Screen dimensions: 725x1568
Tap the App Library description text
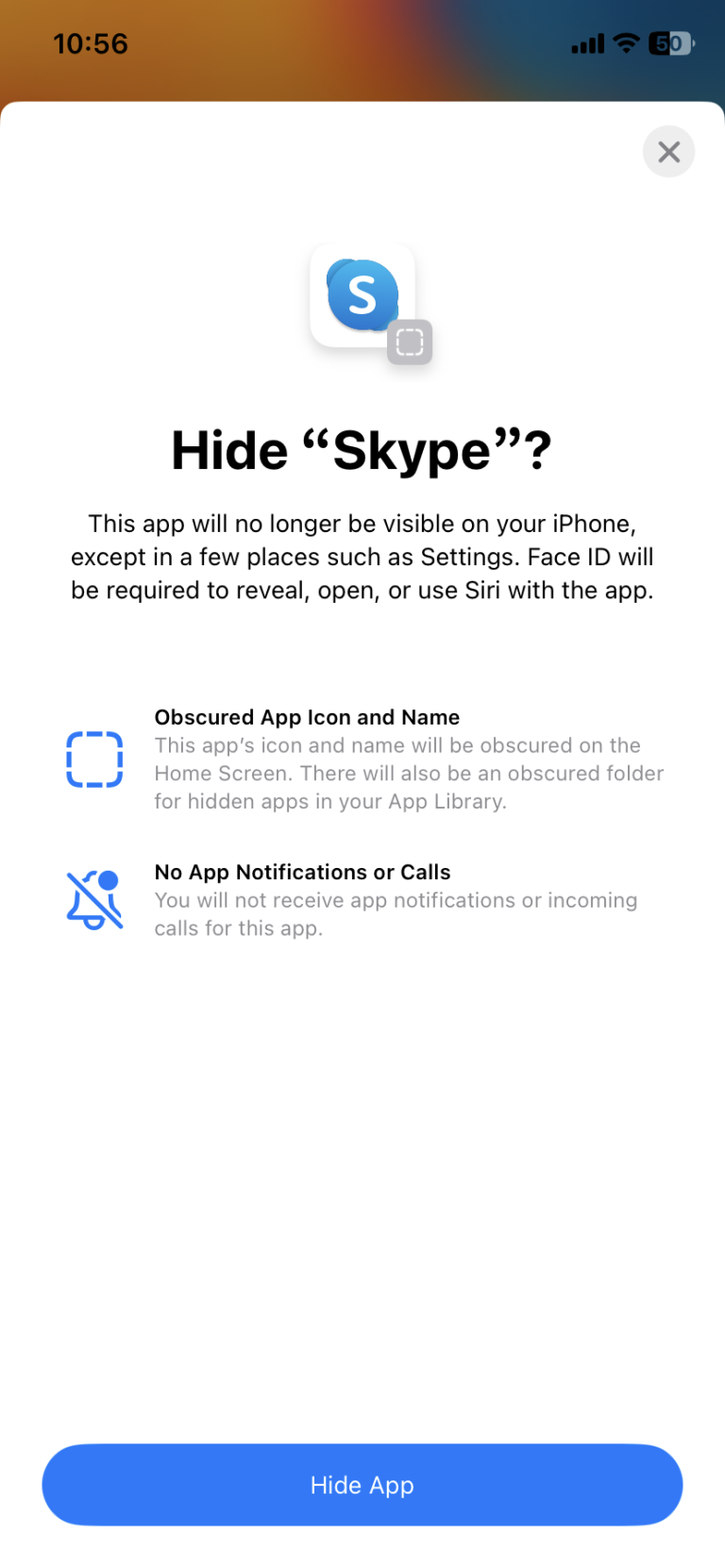coord(409,773)
